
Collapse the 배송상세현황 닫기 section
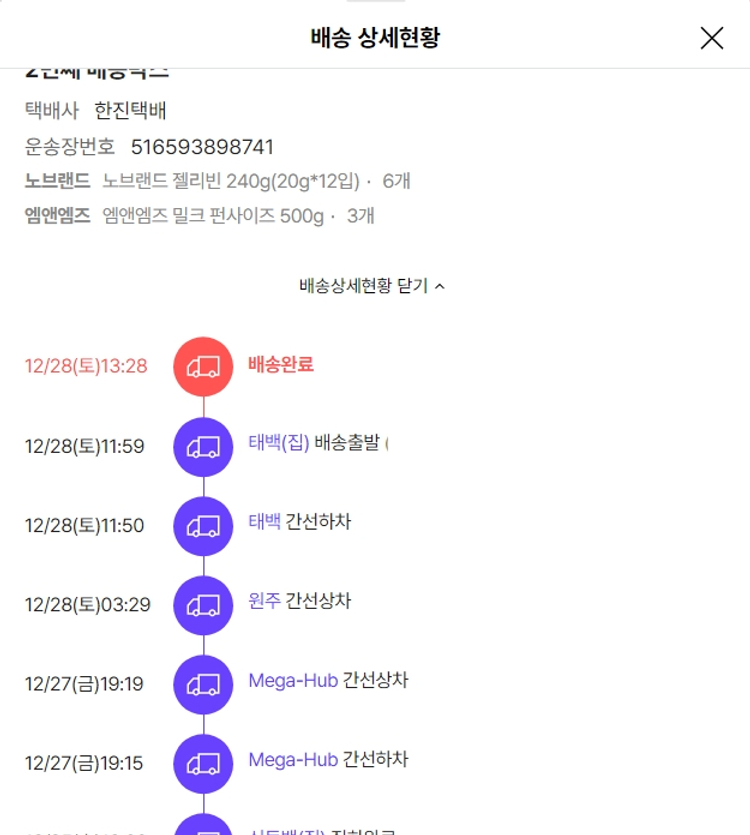click(x=372, y=286)
